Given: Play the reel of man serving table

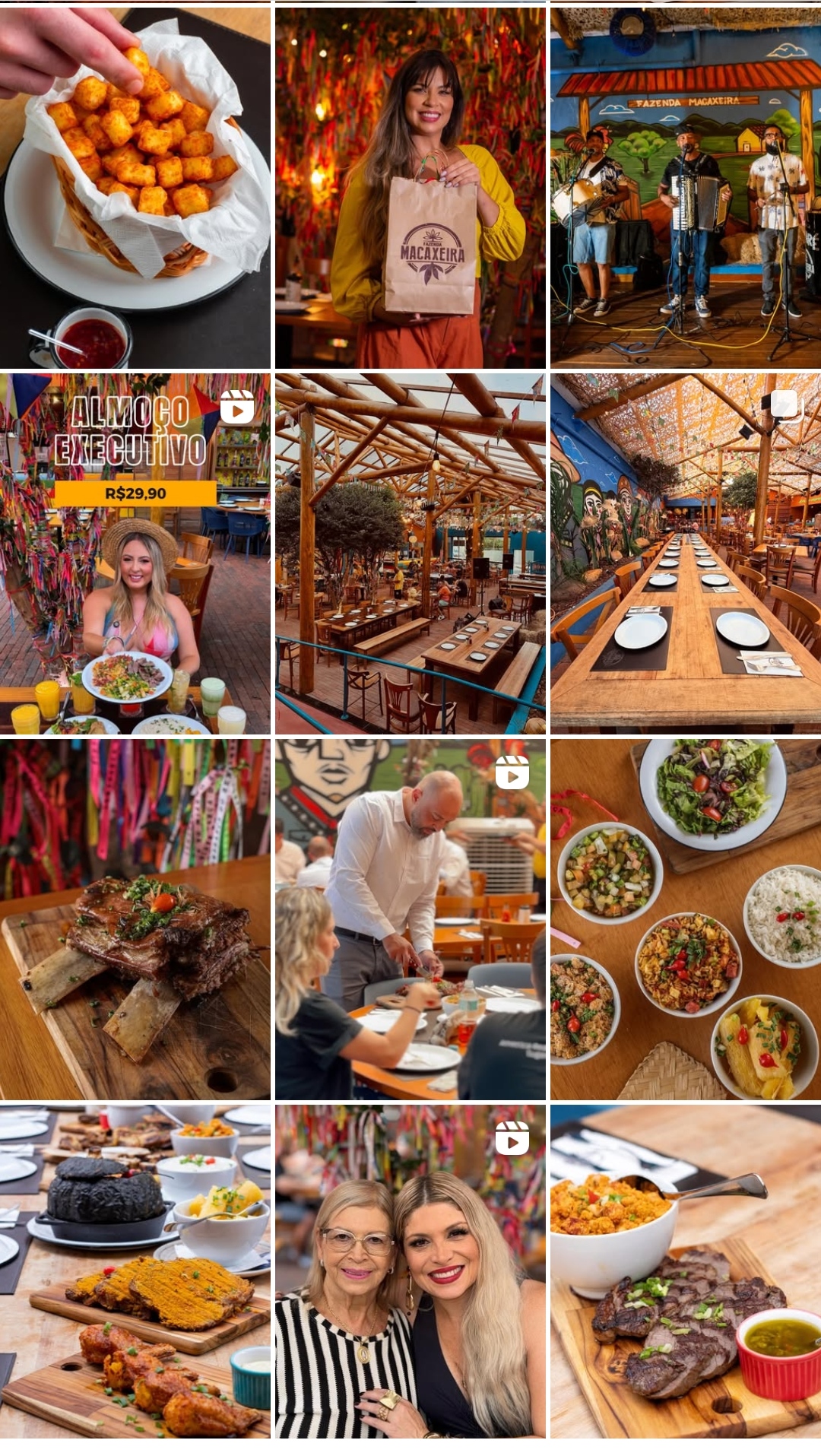Looking at the screenshot, I should pyautogui.click(x=410, y=919).
